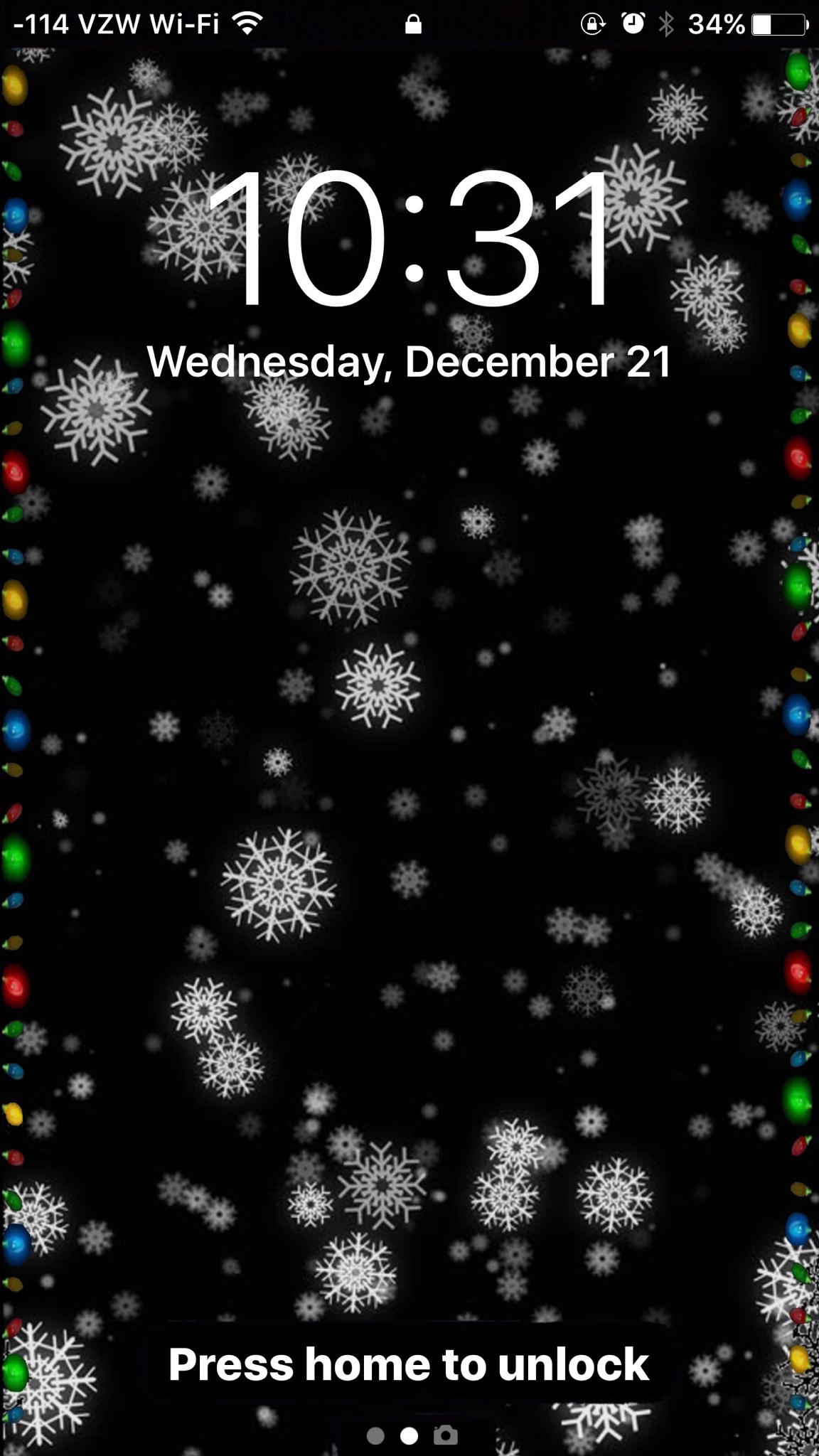
Task: Select the first page indicator dot
Action: coord(375,1436)
